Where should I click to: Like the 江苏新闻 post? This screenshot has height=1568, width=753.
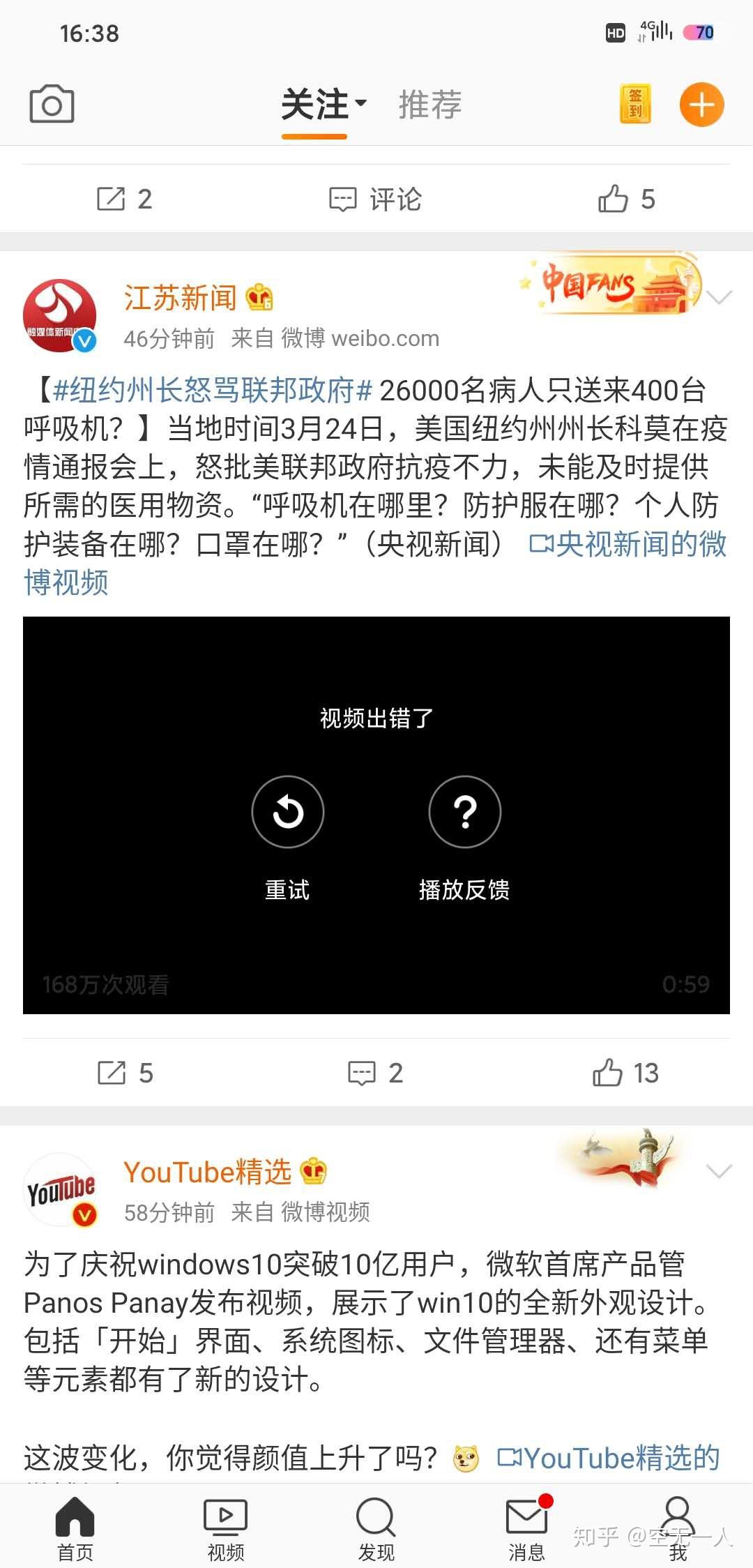625,1073
